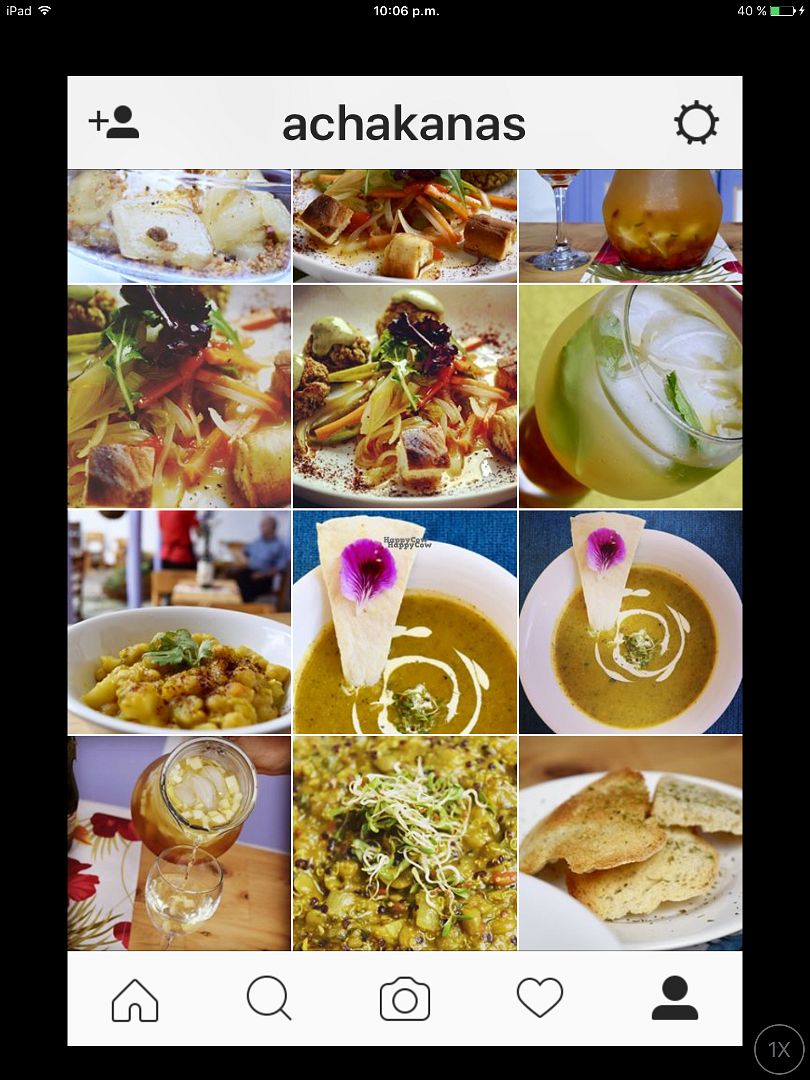Open the settings gear icon

point(696,124)
